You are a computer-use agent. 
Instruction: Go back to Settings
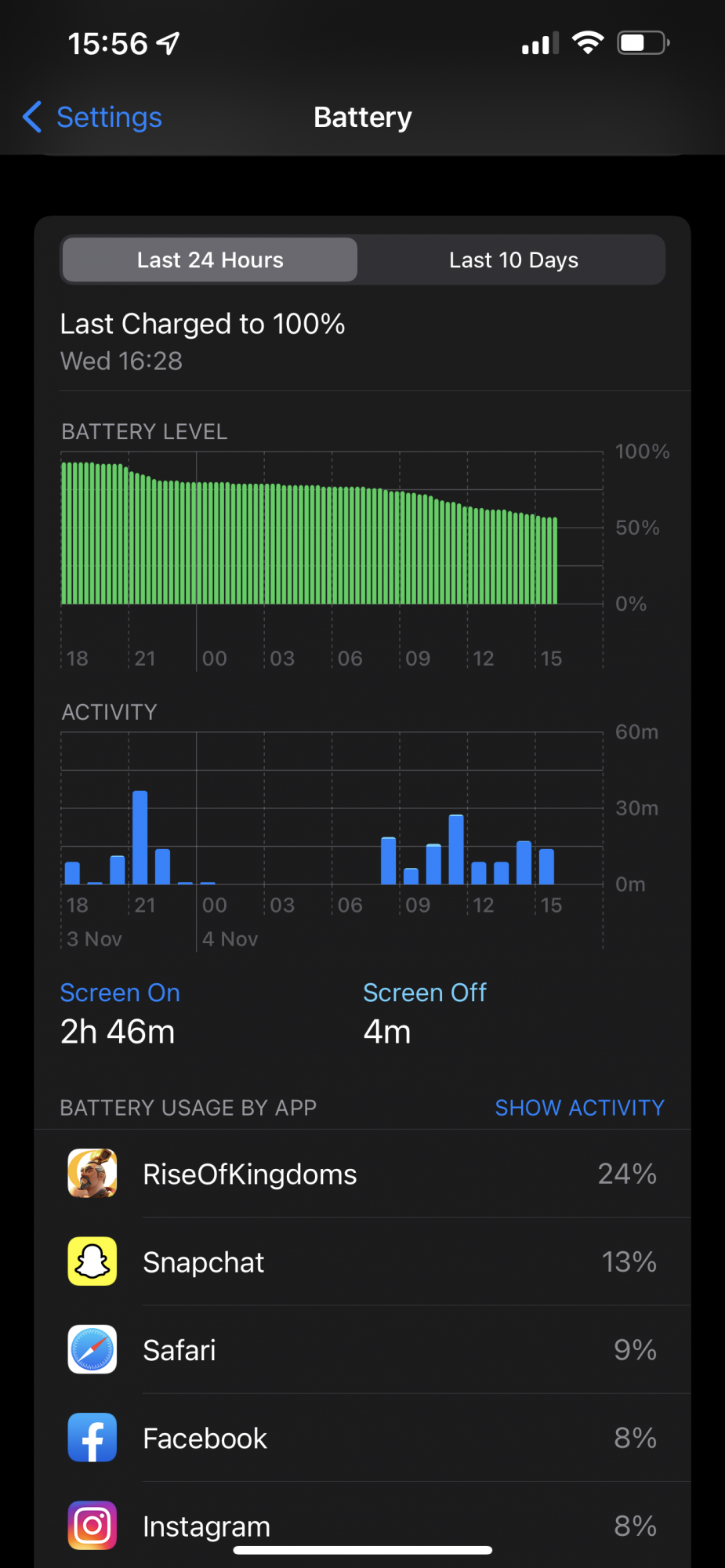click(92, 118)
